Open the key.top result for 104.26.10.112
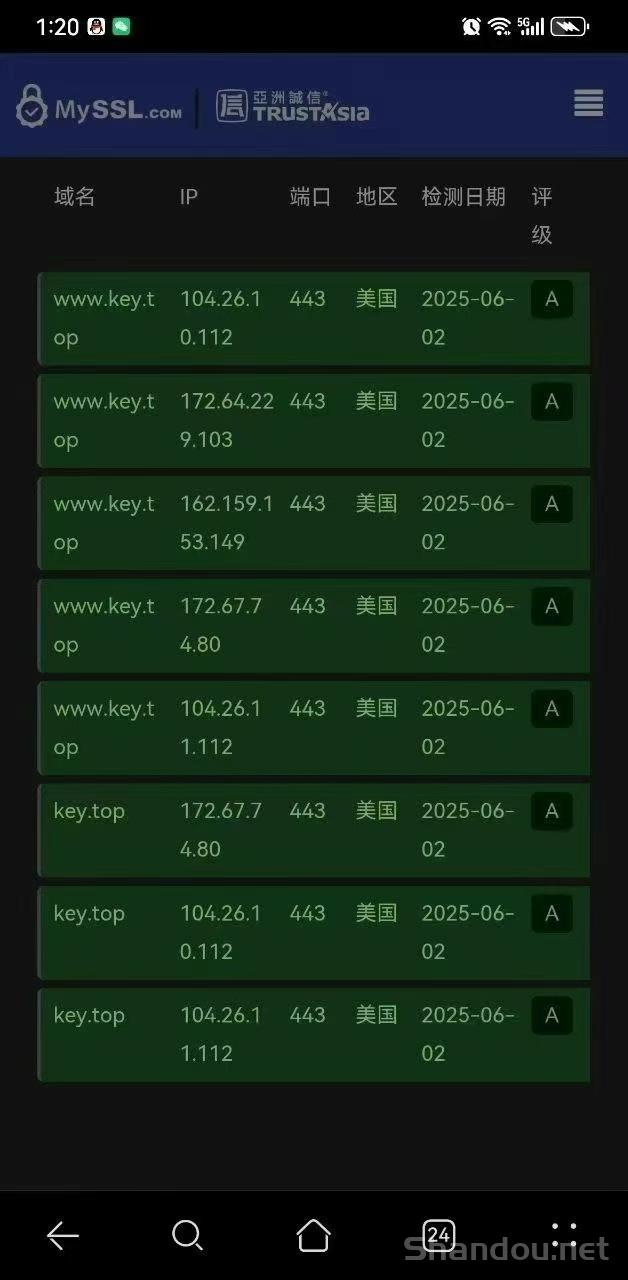 coord(314,933)
